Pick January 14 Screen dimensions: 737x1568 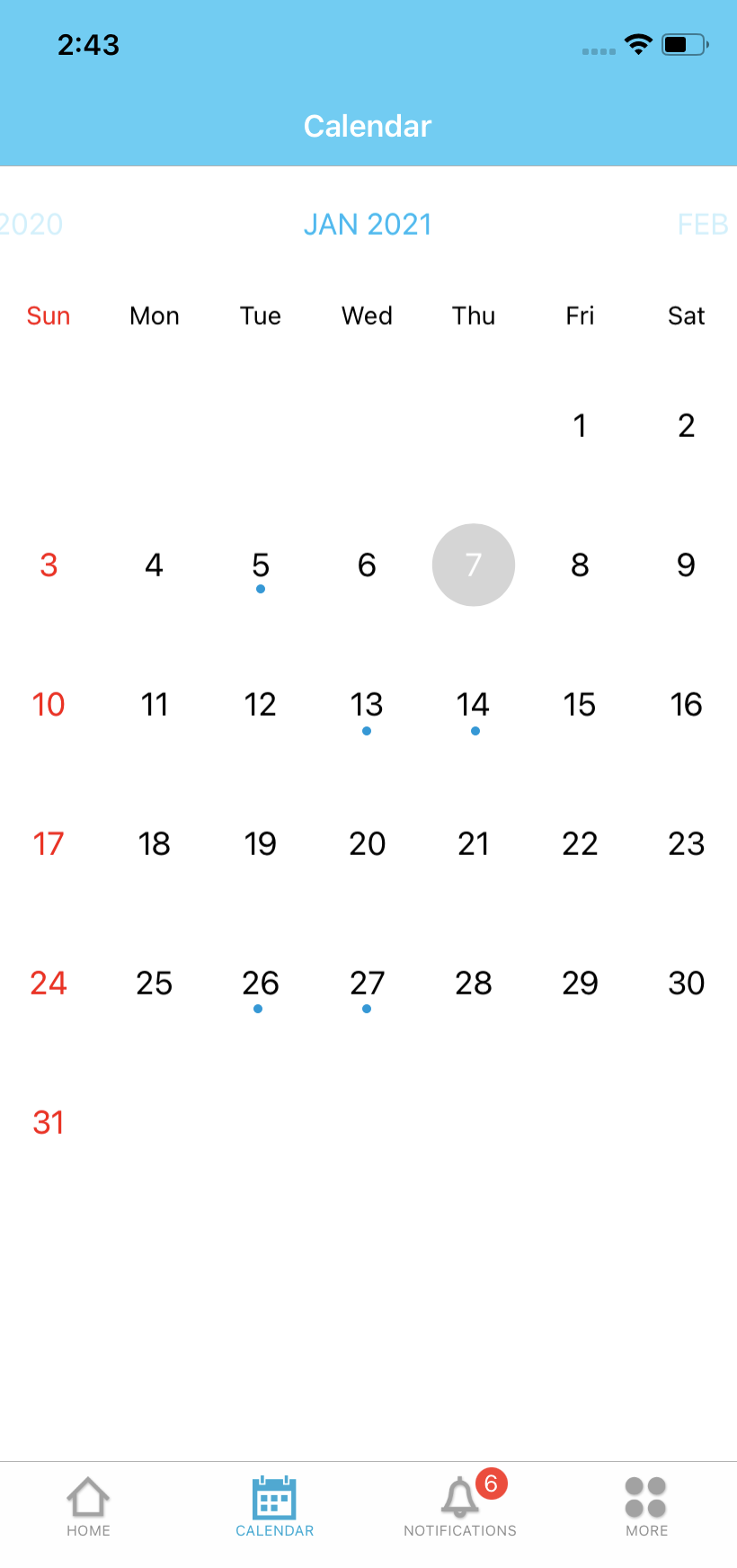[x=473, y=705]
